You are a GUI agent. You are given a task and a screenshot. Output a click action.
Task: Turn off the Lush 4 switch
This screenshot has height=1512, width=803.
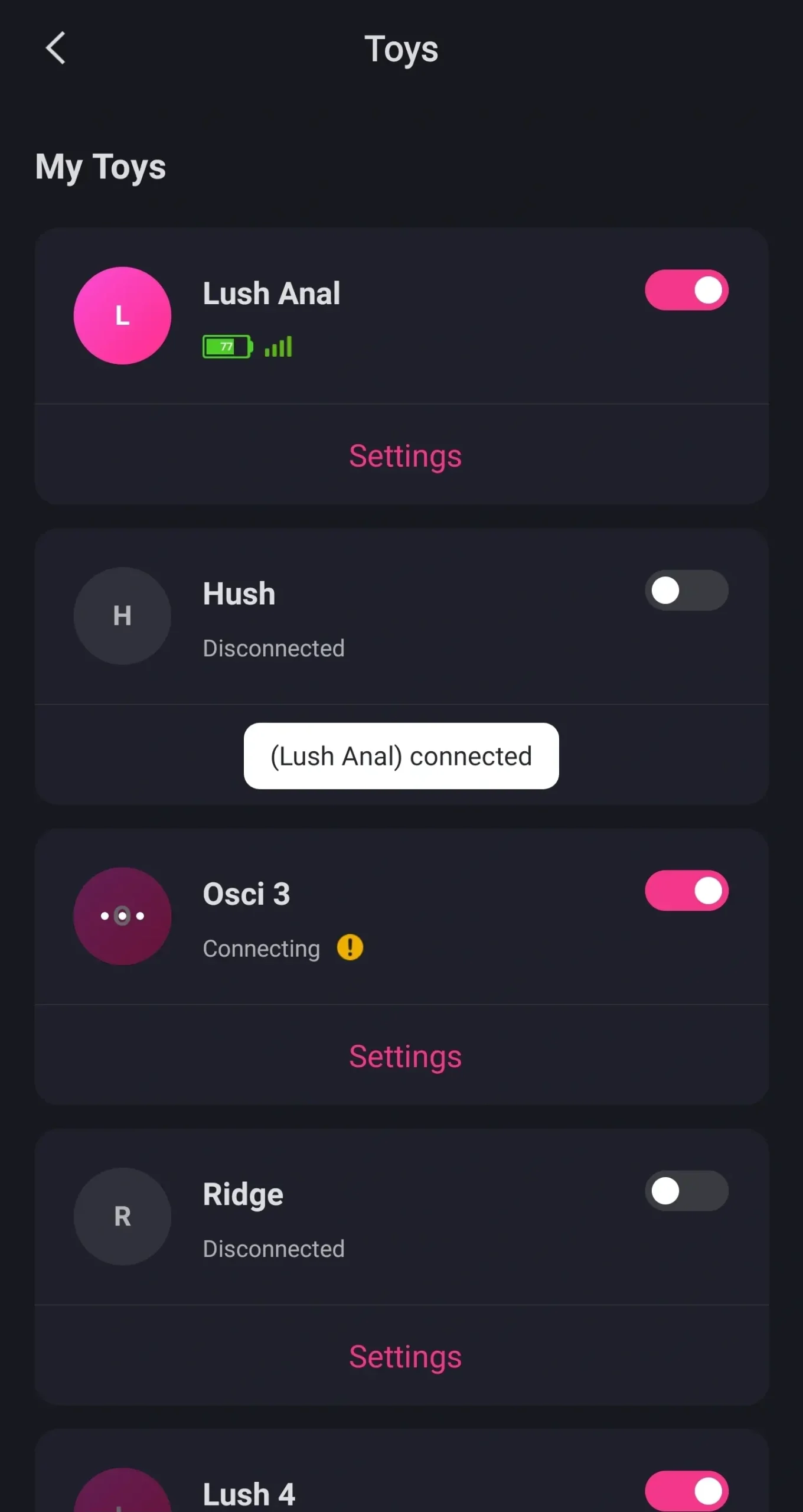[686, 1491]
